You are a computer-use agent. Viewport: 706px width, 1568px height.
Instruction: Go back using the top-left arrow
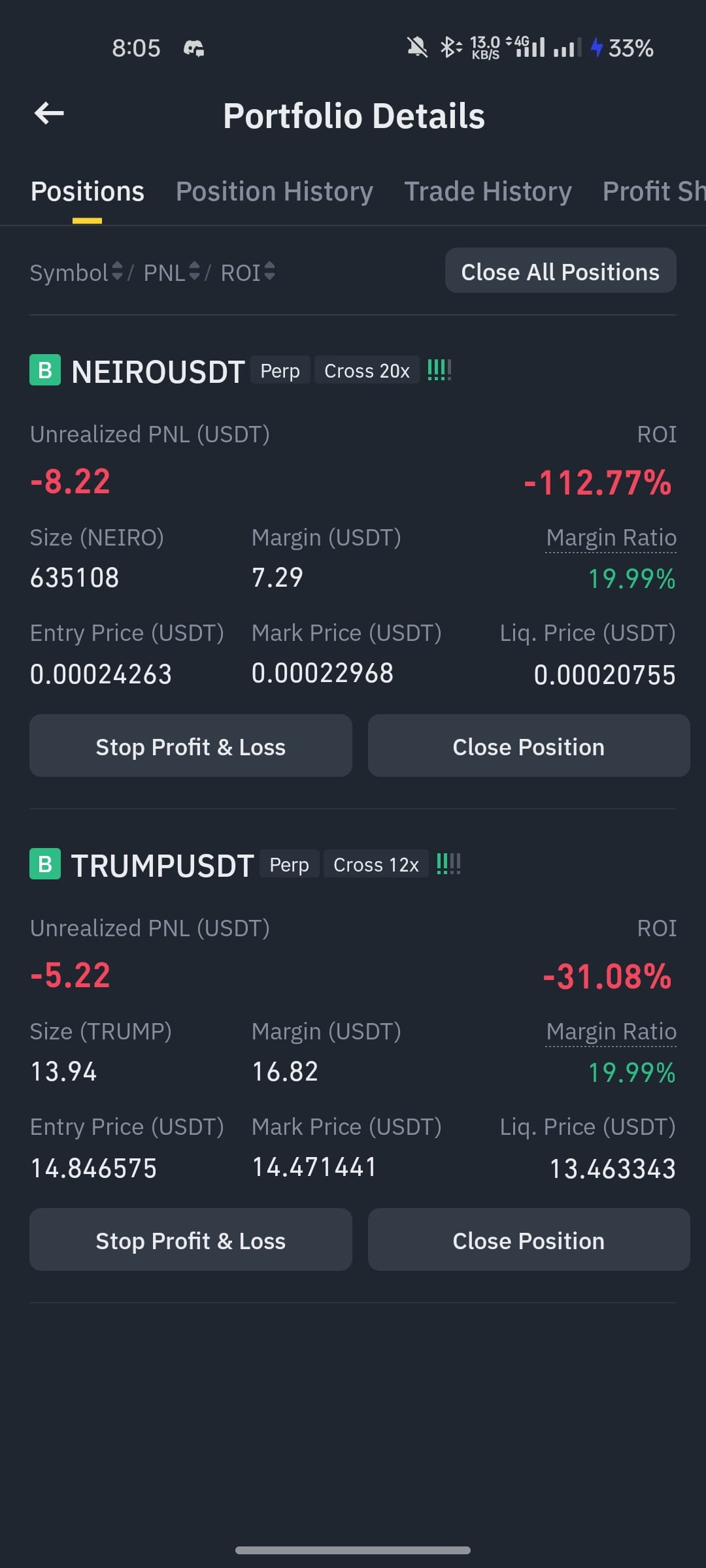(49, 114)
